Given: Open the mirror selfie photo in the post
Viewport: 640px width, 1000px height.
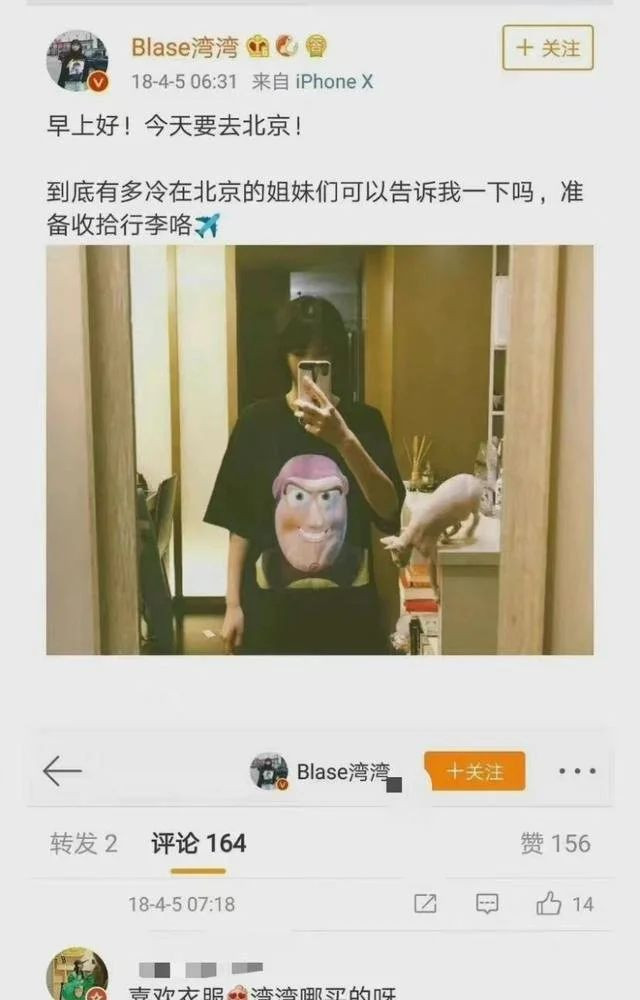Looking at the screenshot, I should 319,450.
